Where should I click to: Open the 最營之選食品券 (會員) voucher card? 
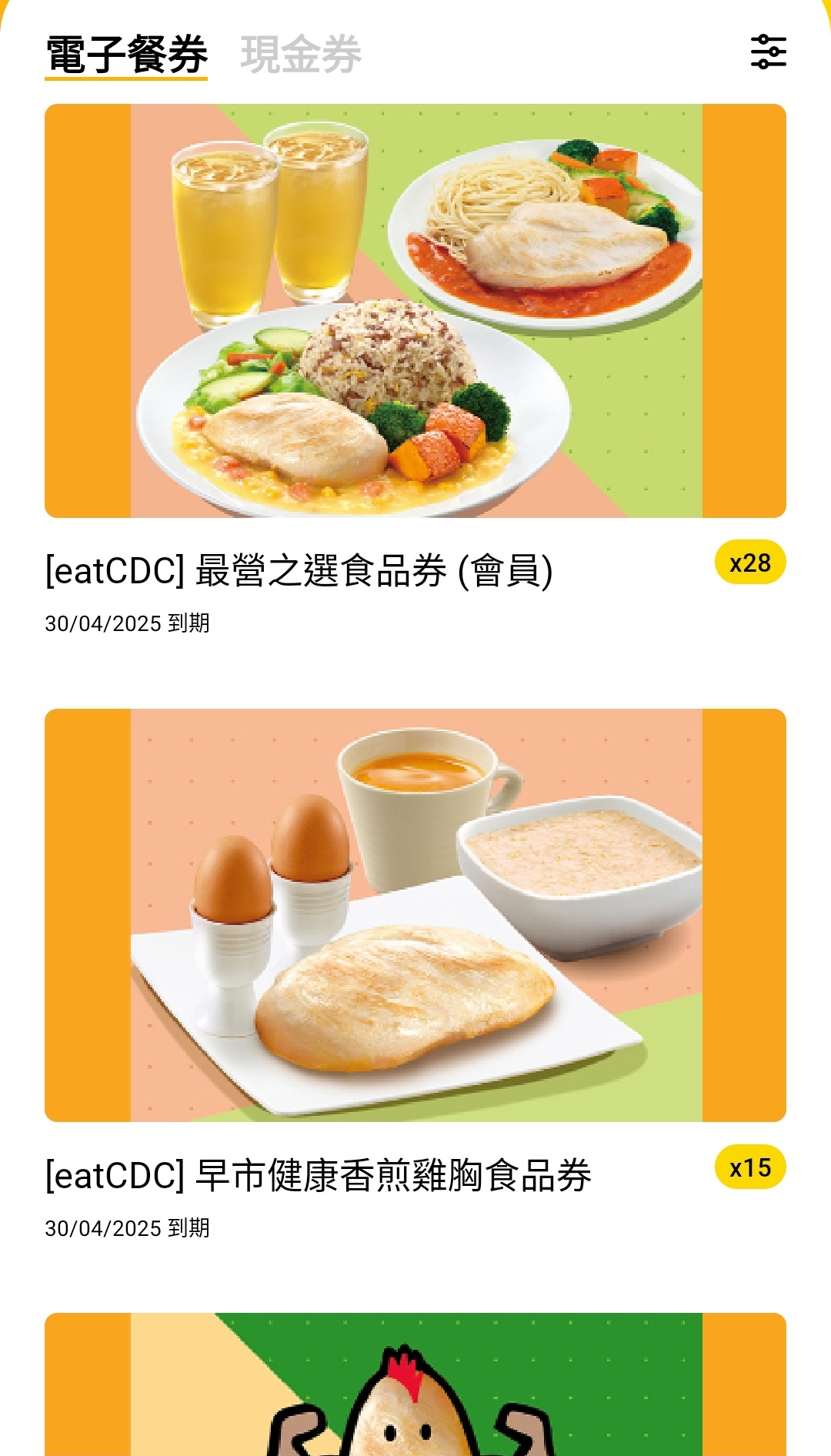click(x=415, y=370)
